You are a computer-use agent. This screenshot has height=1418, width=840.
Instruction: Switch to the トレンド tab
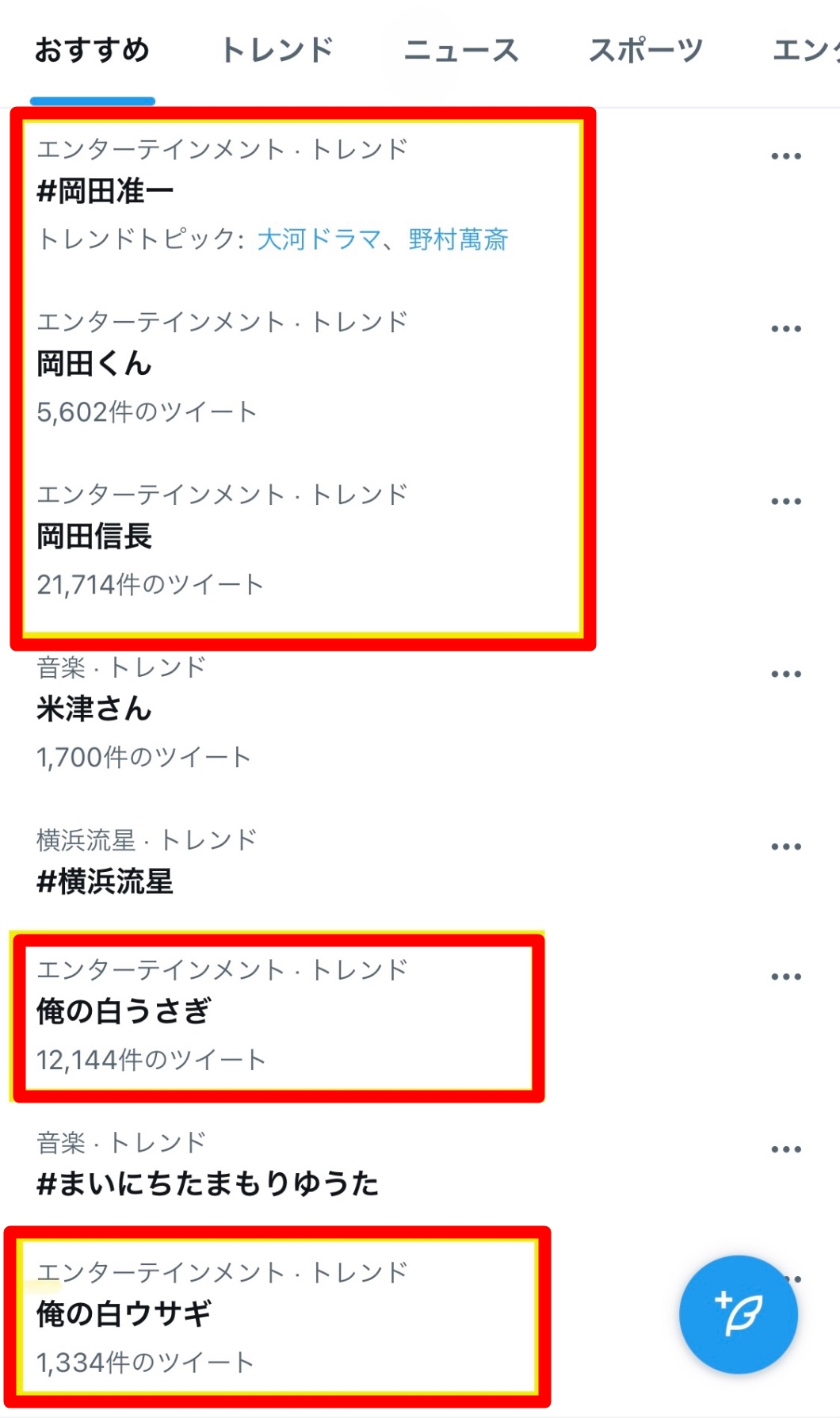click(x=277, y=51)
